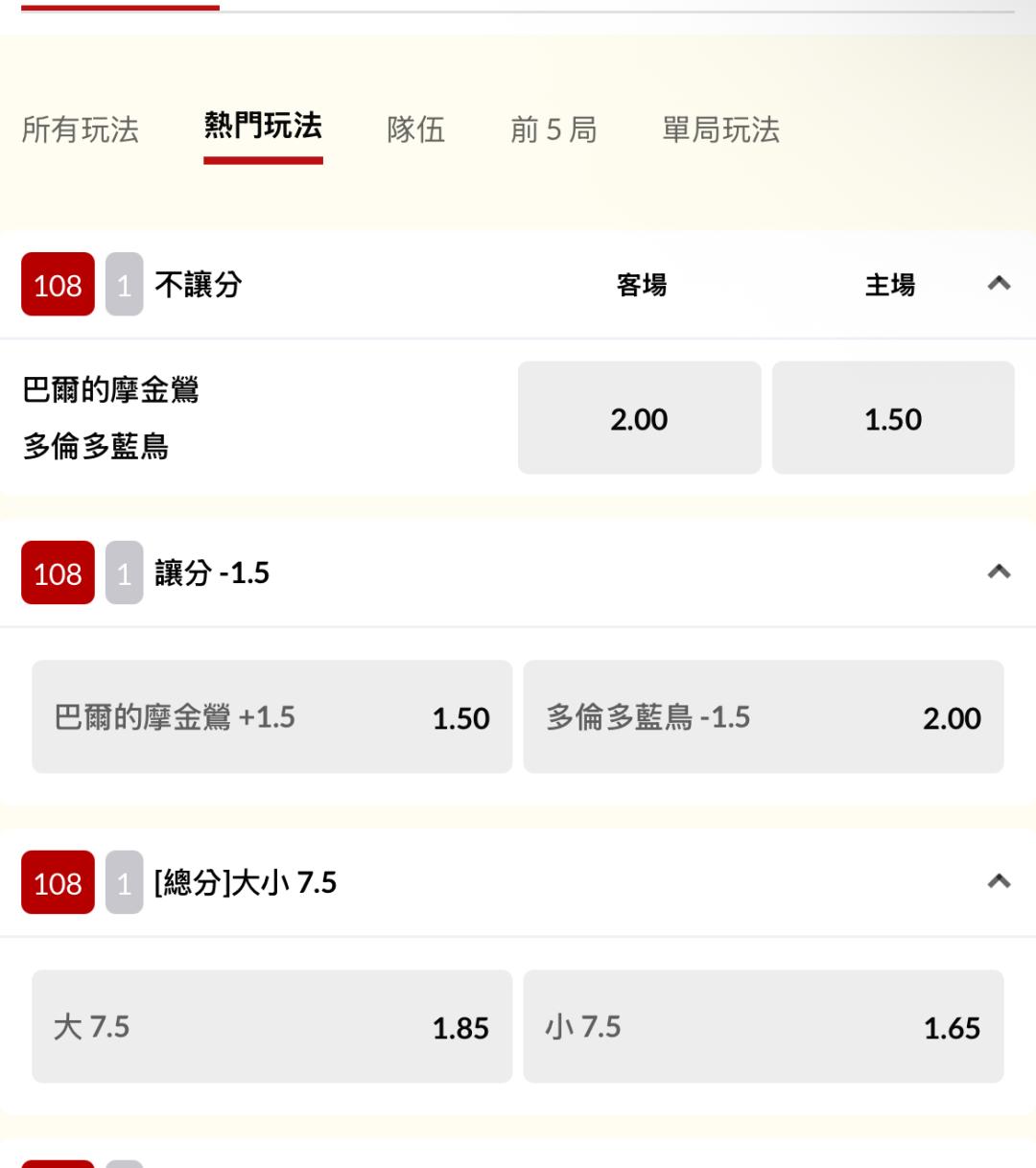The image size is (1036, 1168).
Task: Bet on 多倫多藍鳥 -1.5 at 2.00
Action: [764, 717]
